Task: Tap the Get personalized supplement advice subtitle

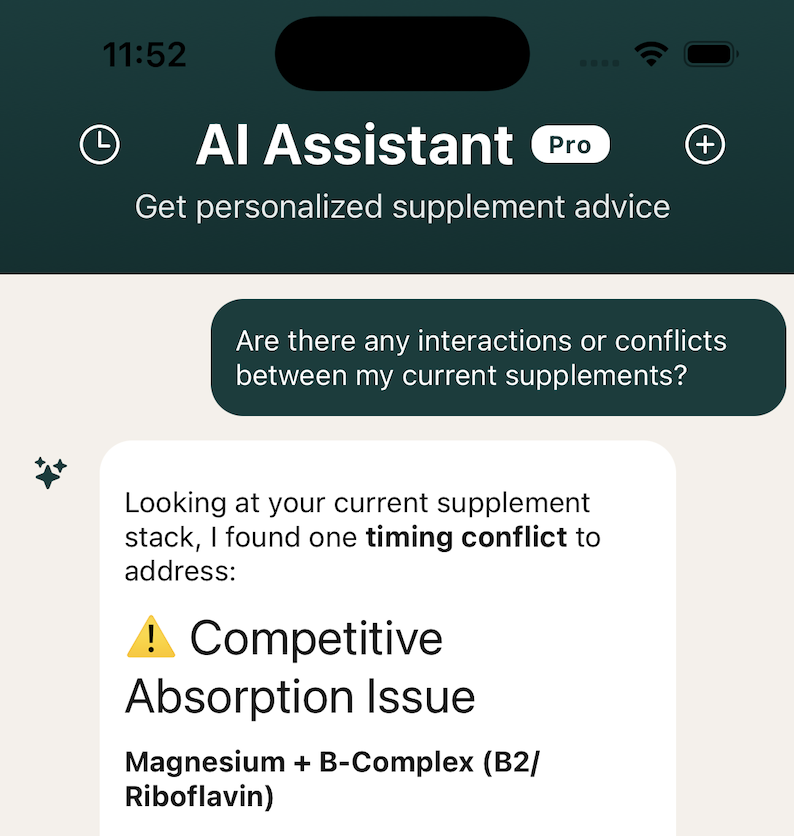Action: 402,207
